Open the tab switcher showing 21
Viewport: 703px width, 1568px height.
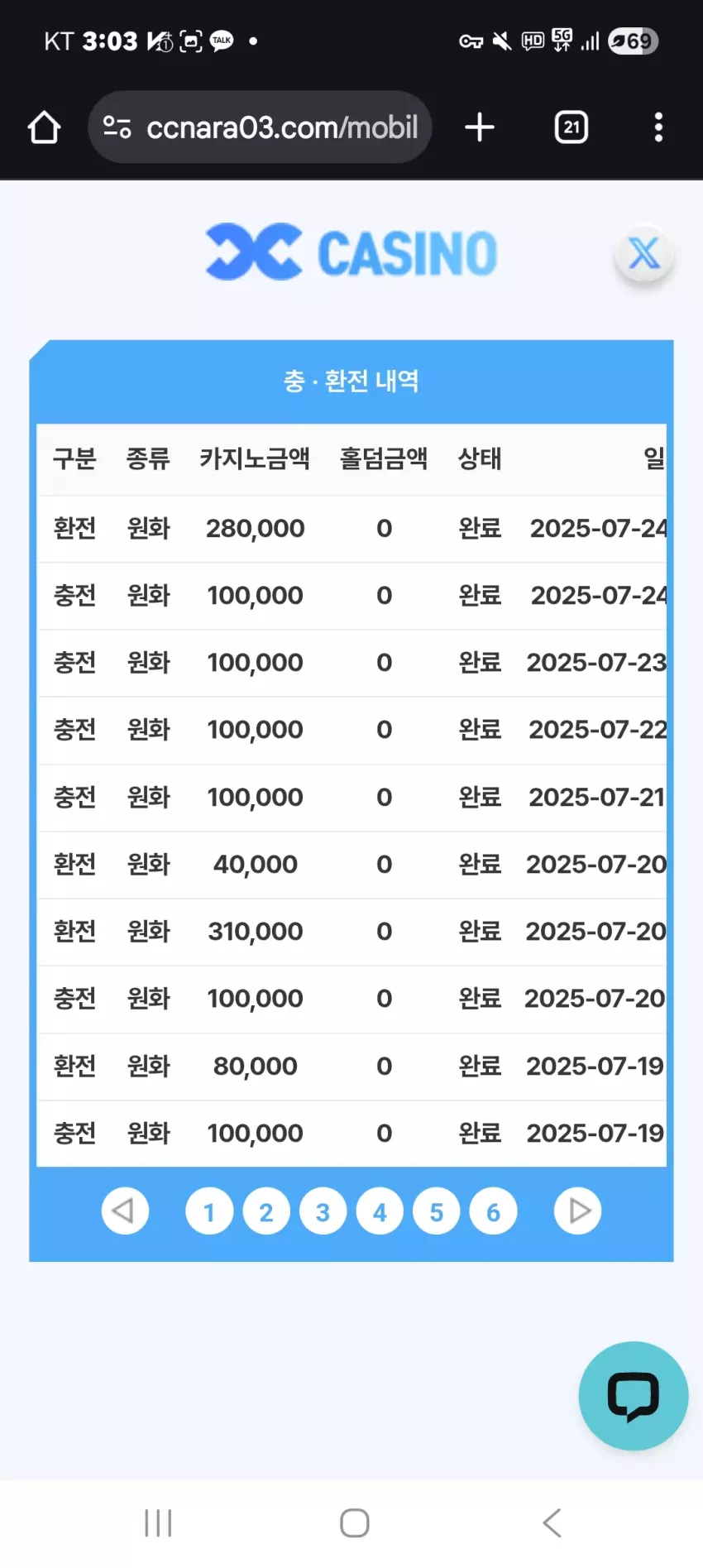click(x=571, y=127)
